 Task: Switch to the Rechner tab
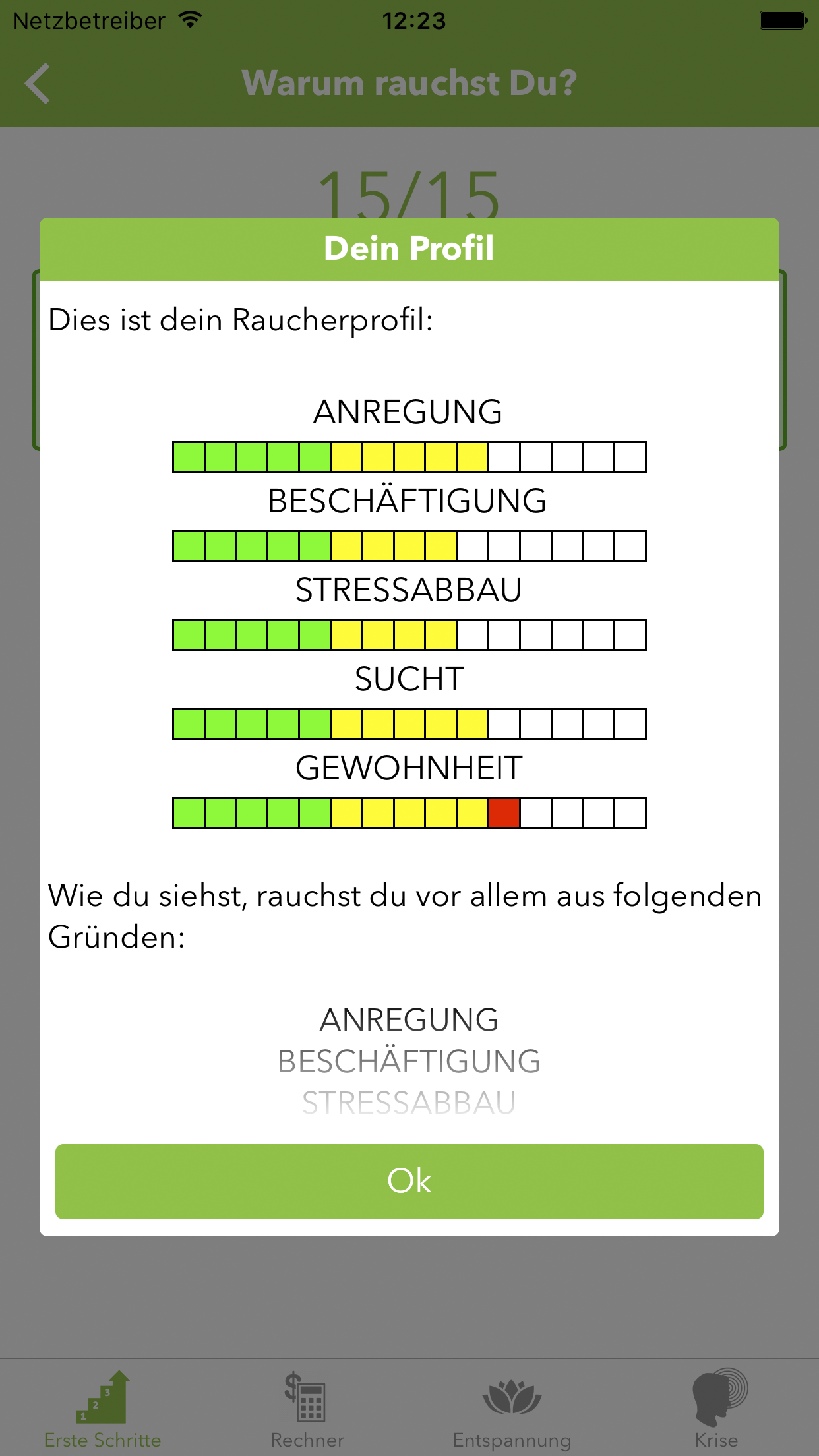coord(307,1409)
